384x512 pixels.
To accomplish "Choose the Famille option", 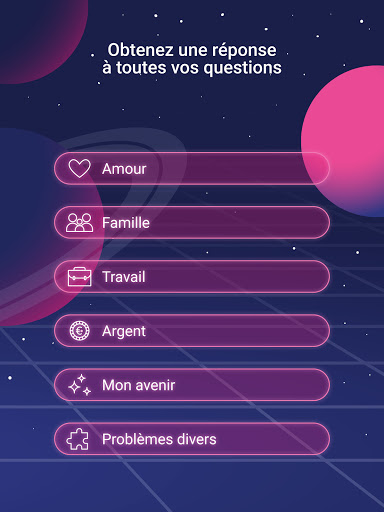I will (x=192, y=222).
